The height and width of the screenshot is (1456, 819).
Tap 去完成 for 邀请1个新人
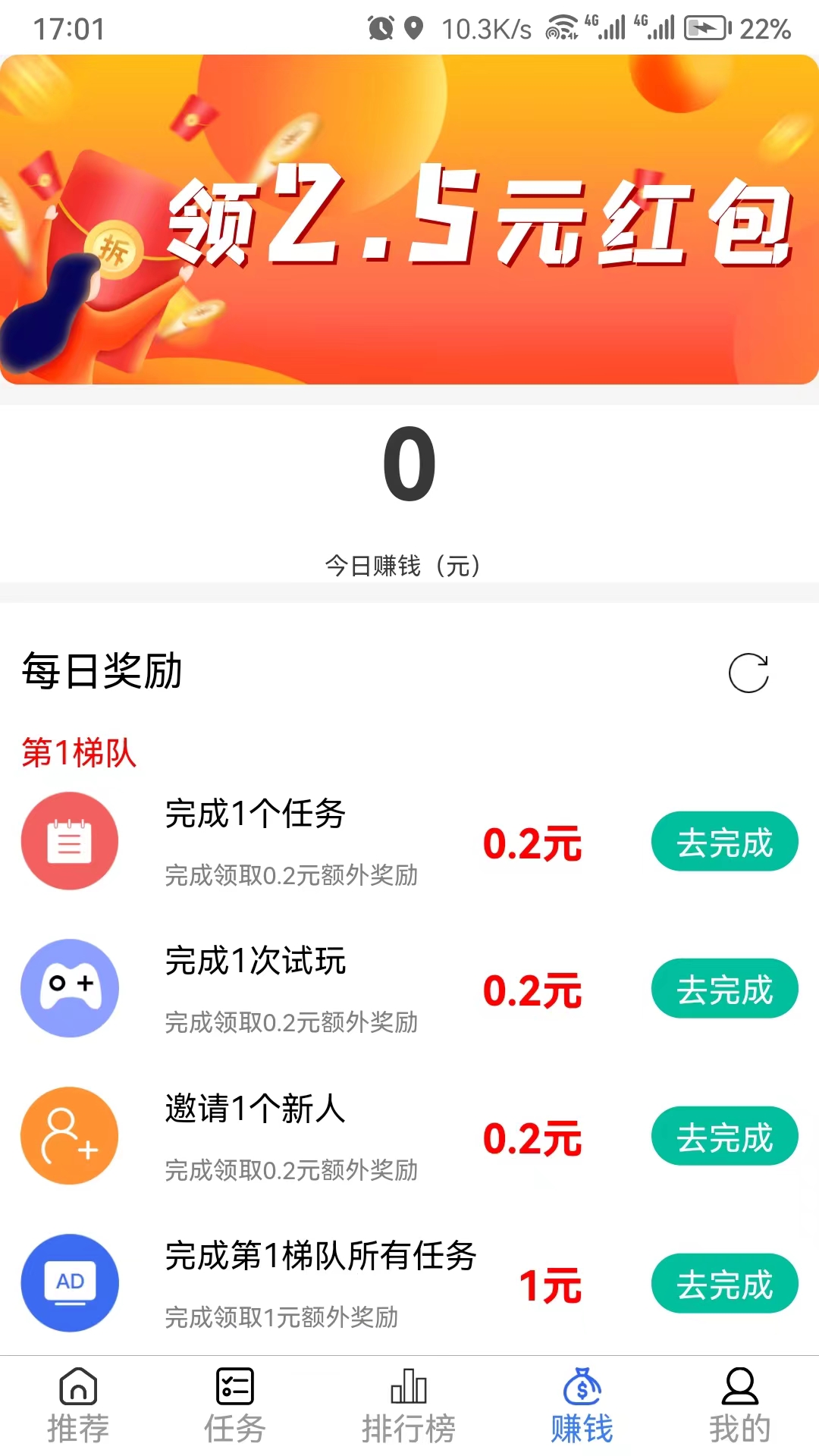click(723, 1135)
